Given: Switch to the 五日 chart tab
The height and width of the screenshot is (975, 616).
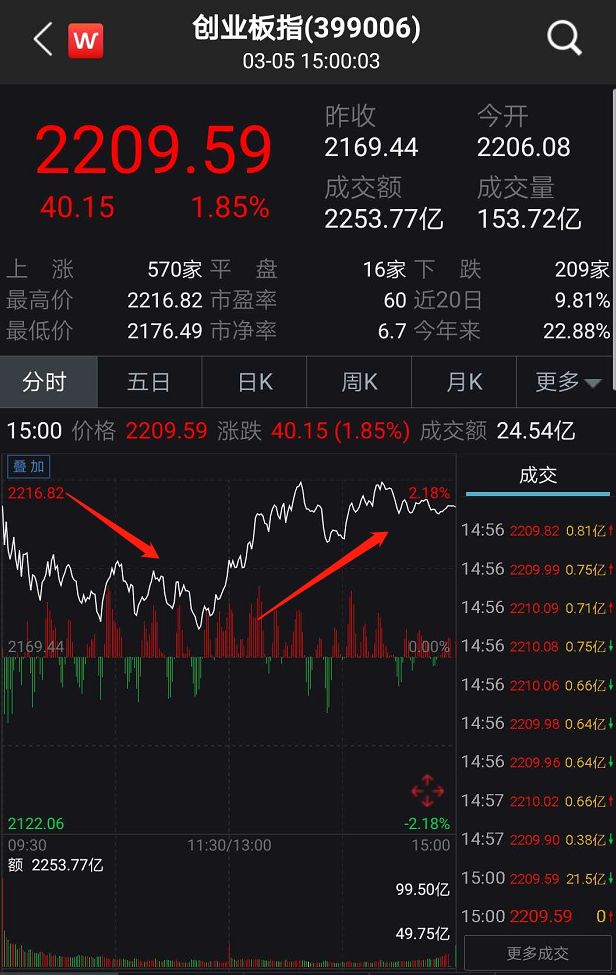Looking at the screenshot, I should pyautogui.click(x=150, y=382).
